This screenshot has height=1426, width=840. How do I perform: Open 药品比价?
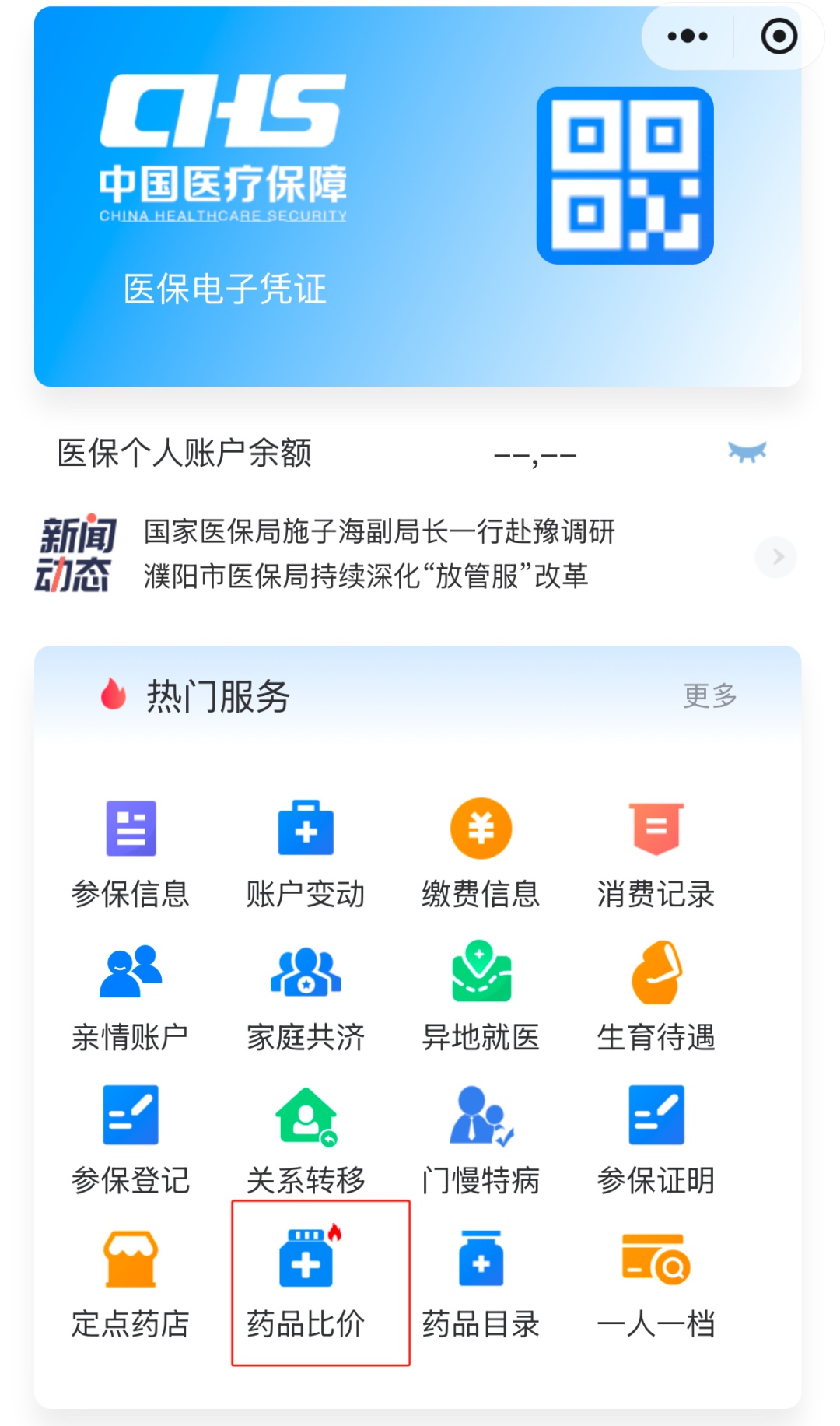[x=306, y=1284]
